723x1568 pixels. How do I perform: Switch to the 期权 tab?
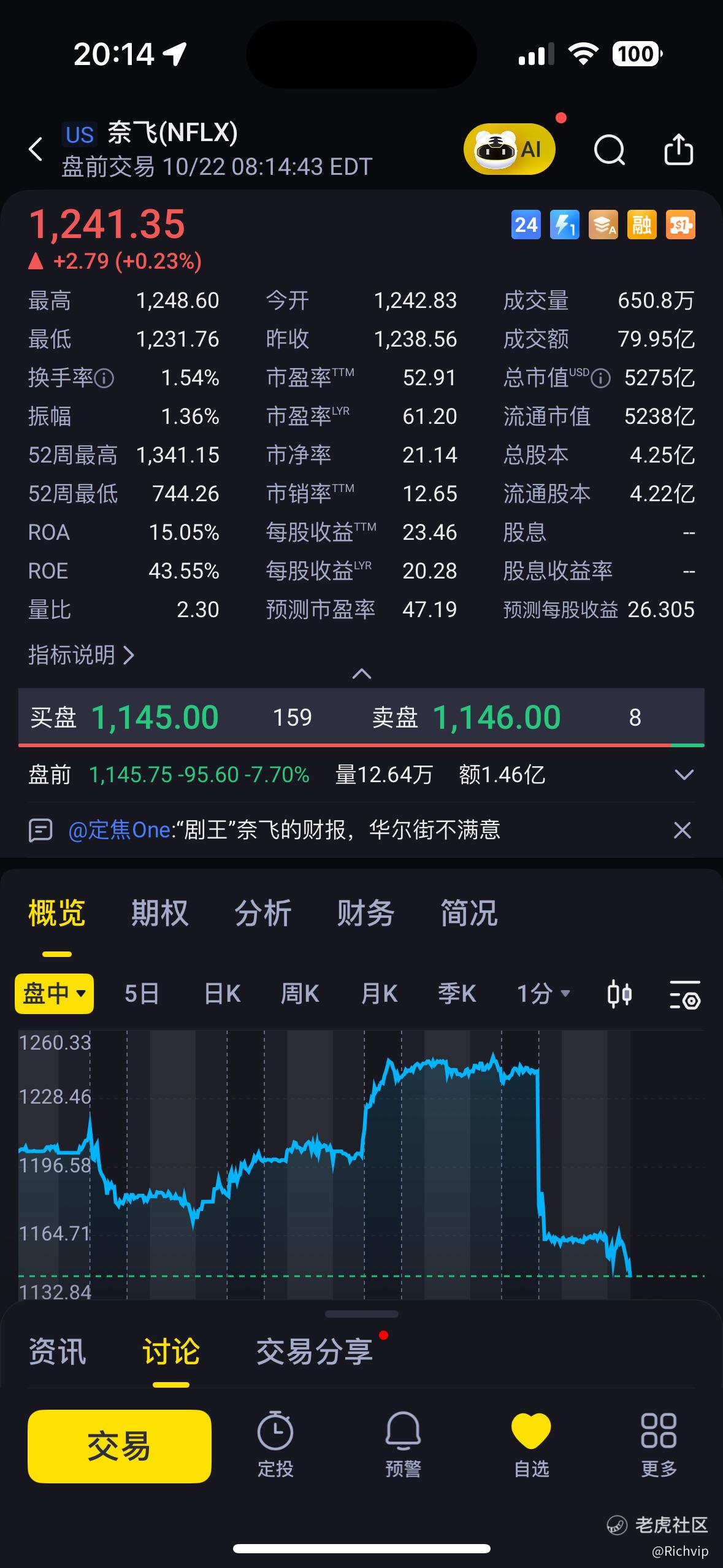tap(159, 913)
